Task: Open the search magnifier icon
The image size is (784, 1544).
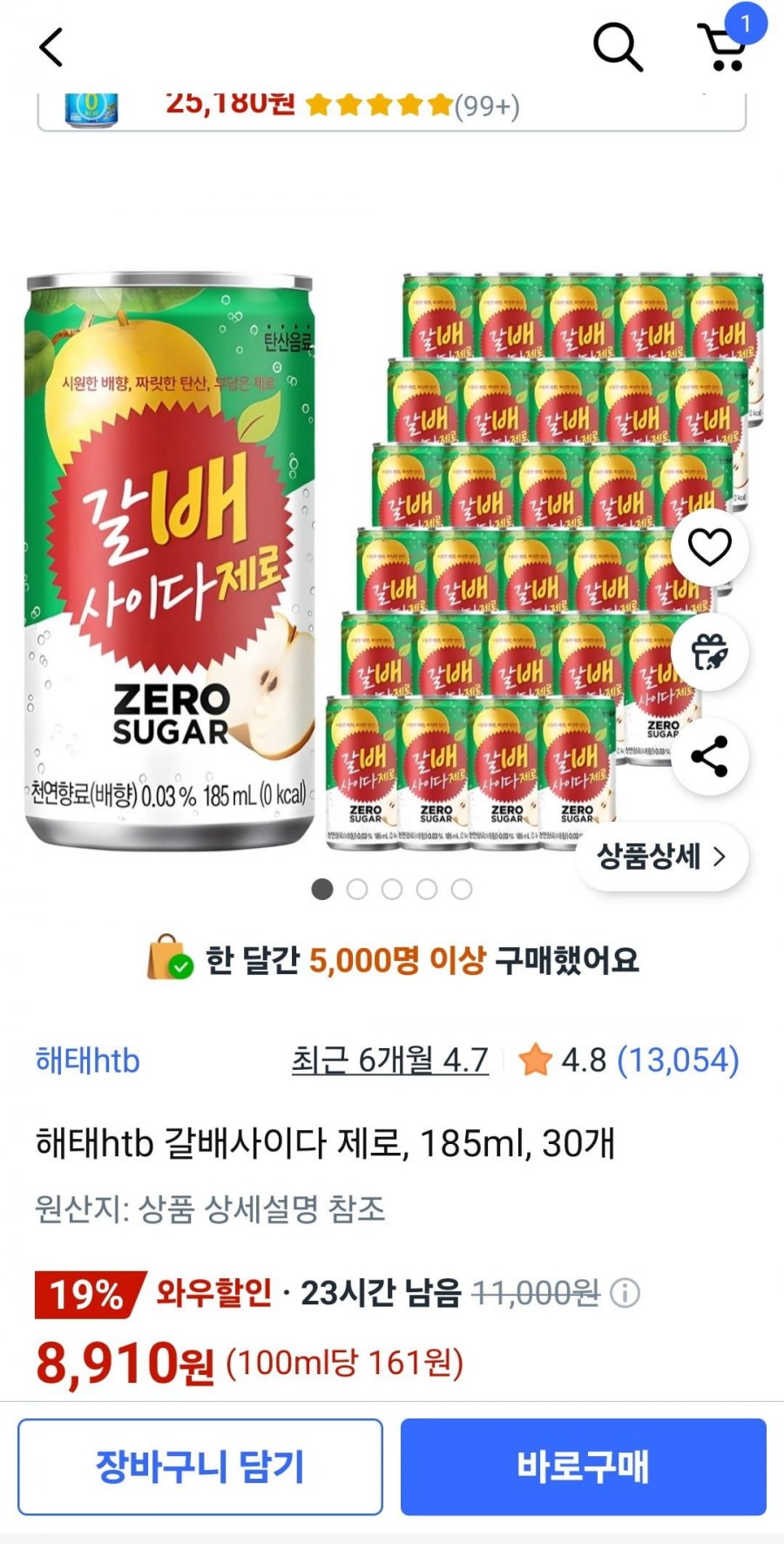Action: click(x=617, y=47)
